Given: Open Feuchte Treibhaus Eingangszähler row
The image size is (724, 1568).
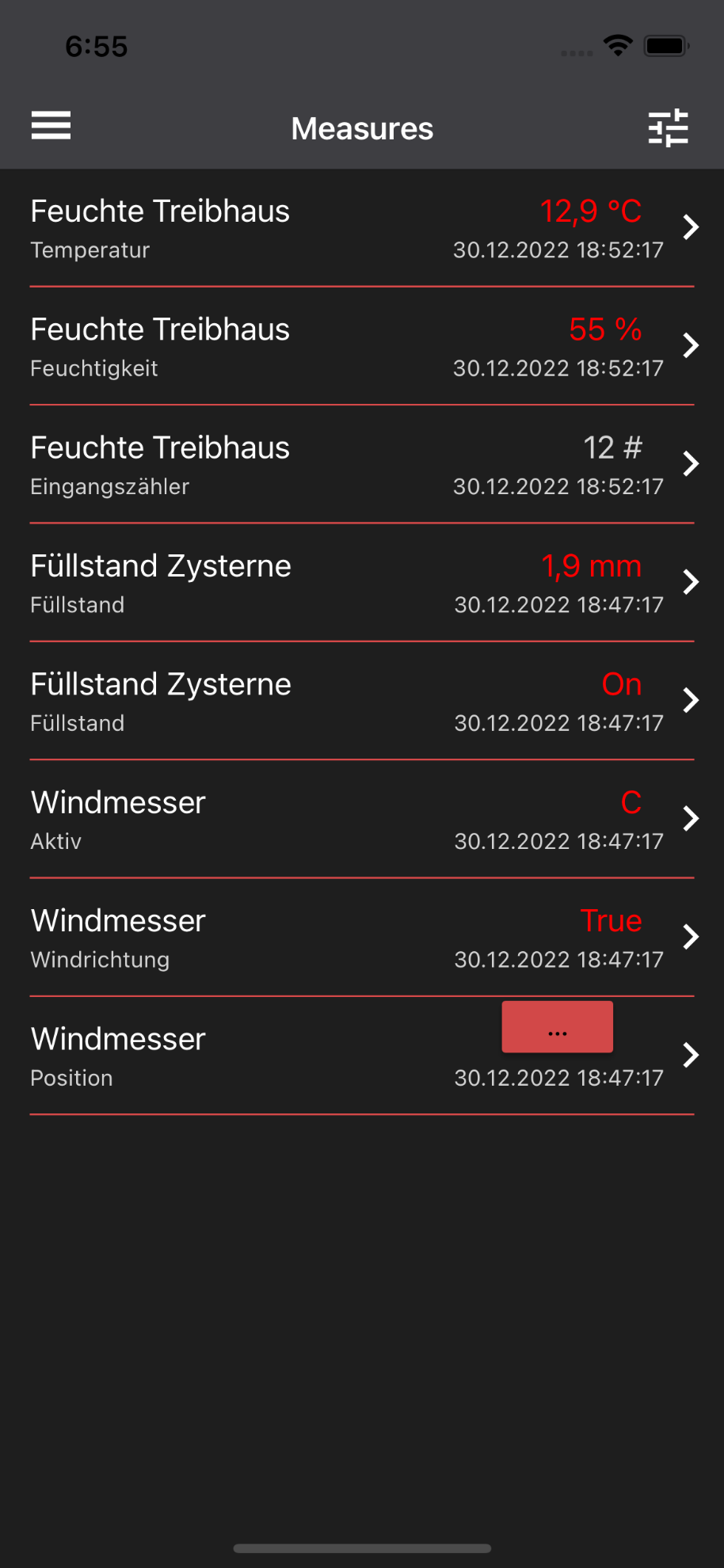Looking at the screenshot, I should [x=362, y=464].
